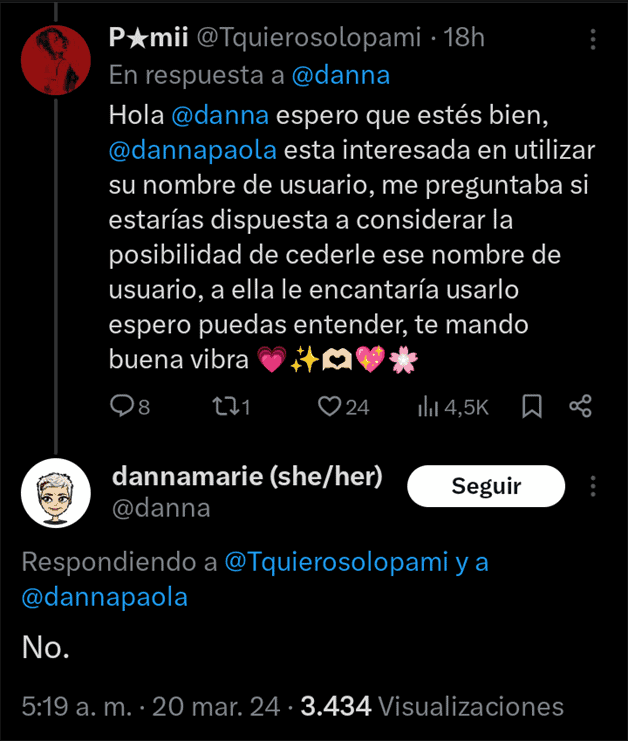Reply to P★mii's tweet
This screenshot has height=741, width=628.
click(122, 406)
